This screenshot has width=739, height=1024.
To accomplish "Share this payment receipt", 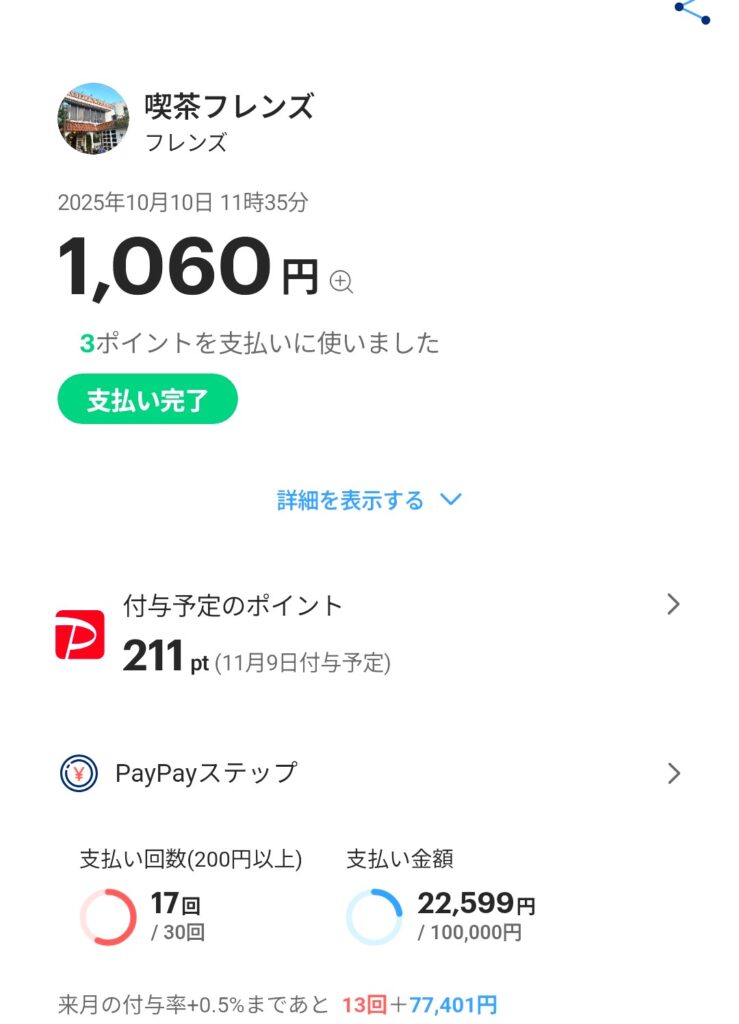I will click(692, 12).
